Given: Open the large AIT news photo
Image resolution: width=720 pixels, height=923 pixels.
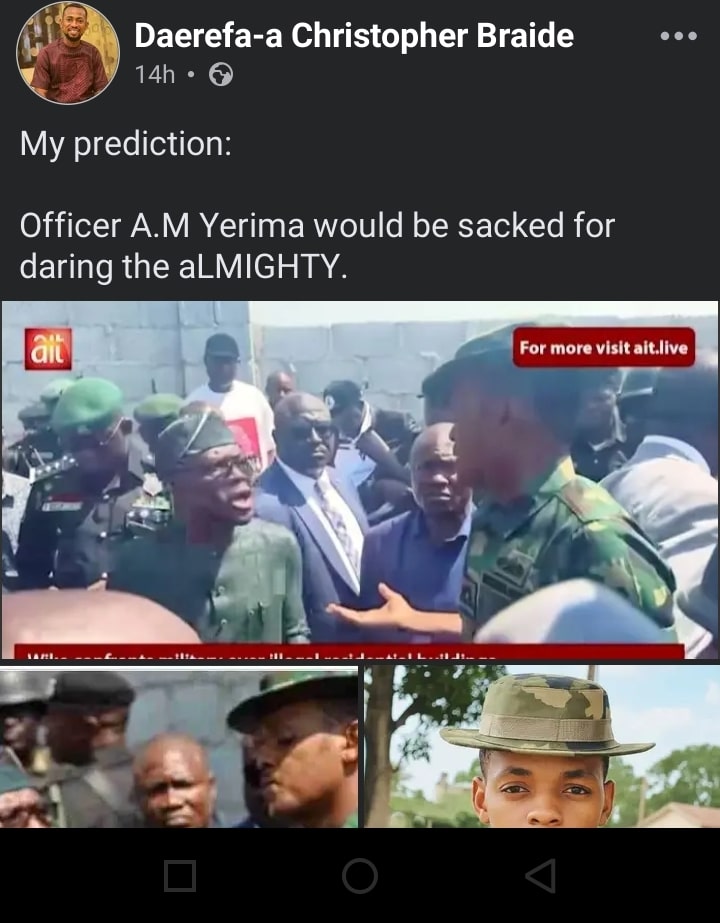Looking at the screenshot, I should coord(360,480).
